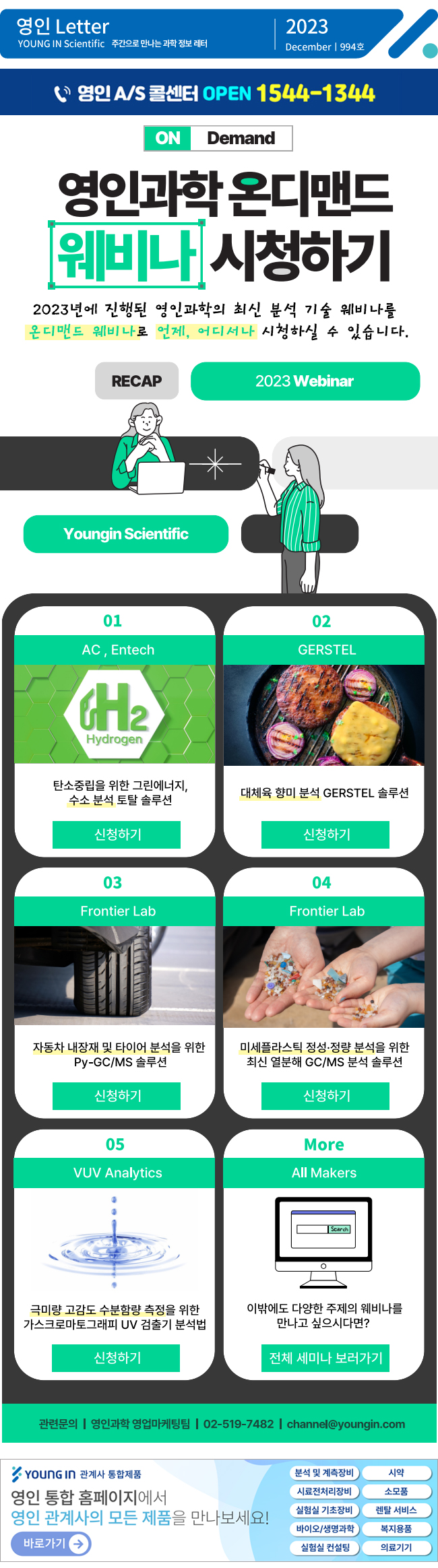Apply for the microplastics GC/MS webinar
Viewport: 438px width, 1568px height.
pyautogui.click(x=325, y=1096)
